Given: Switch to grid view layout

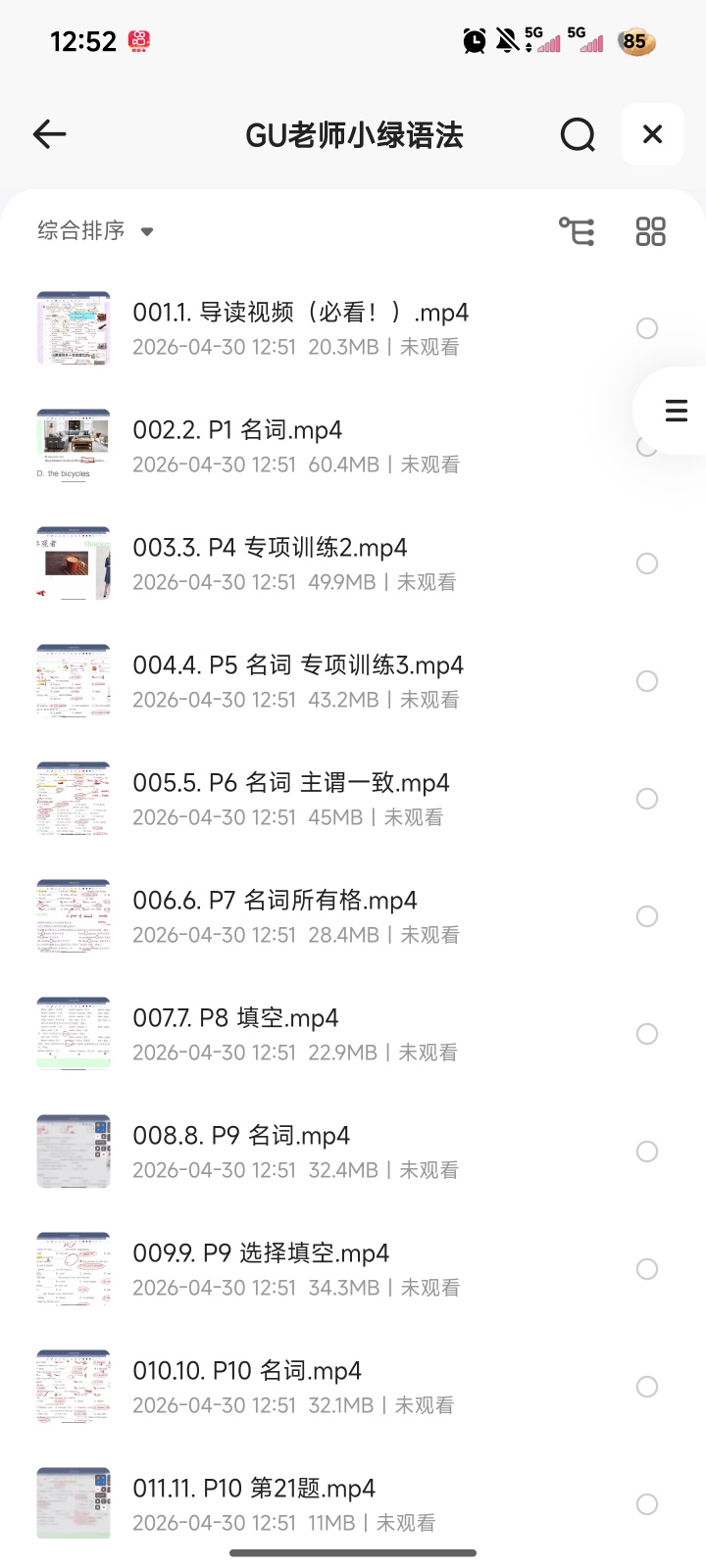Looking at the screenshot, I should [650, 230].
